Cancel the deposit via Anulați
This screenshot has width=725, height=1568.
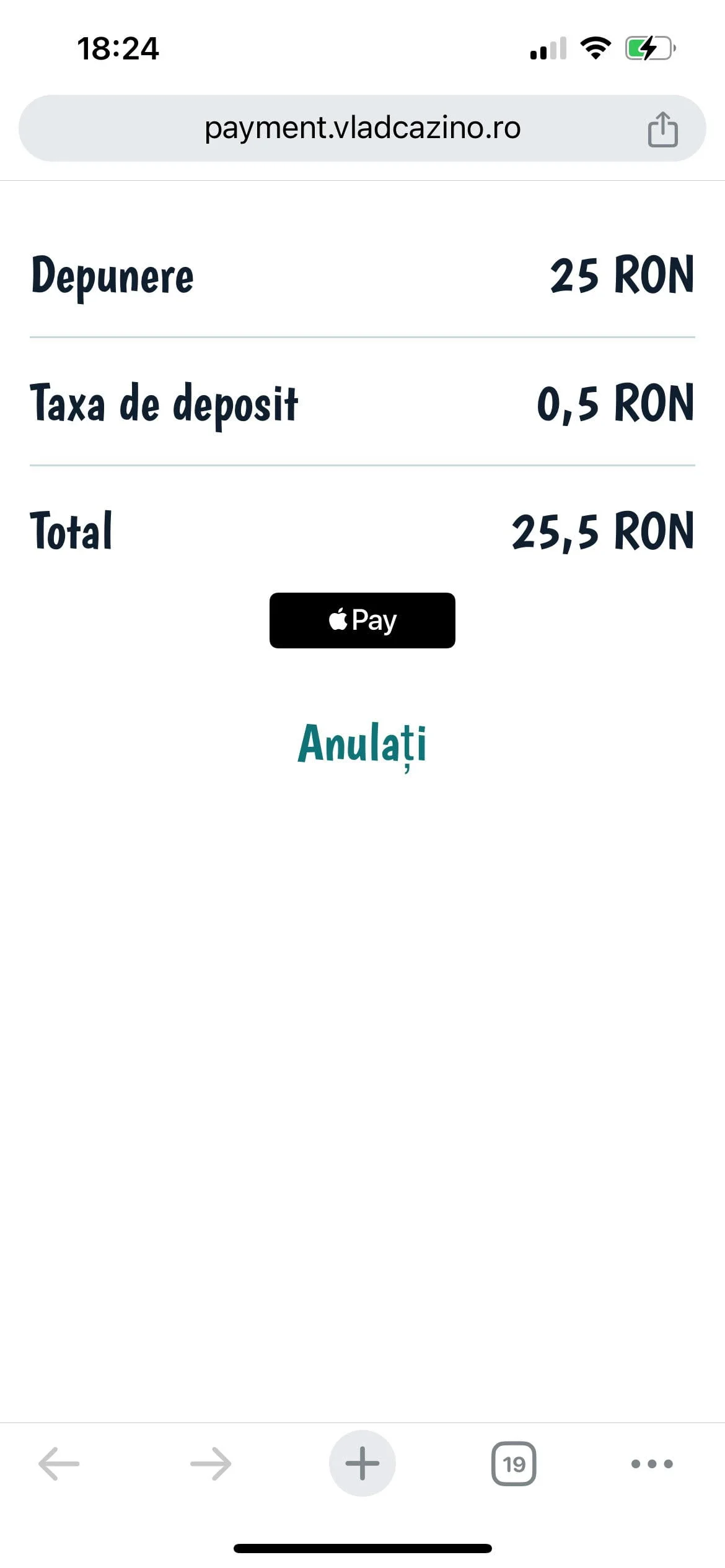click(362, 744)
